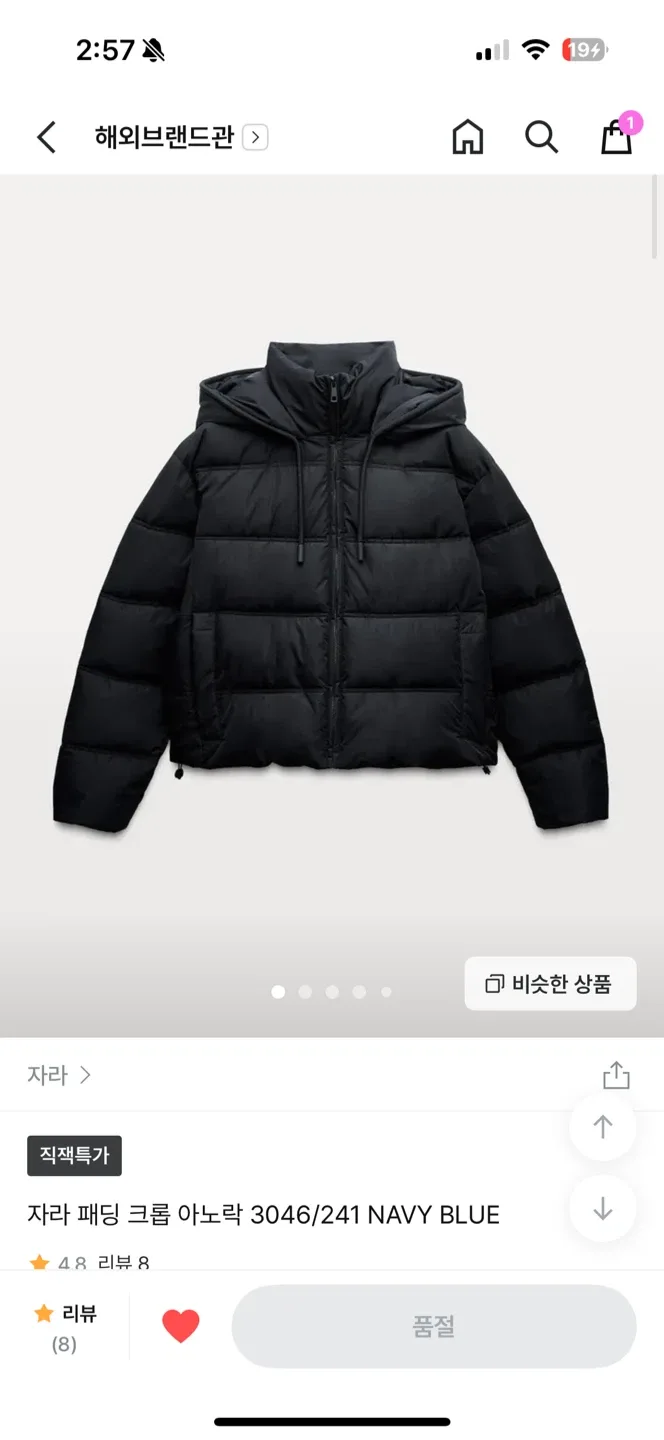Viewport: 664px width, 1440px height.
Task: Open the shopping bag cart
Action: tap(616, 137)
